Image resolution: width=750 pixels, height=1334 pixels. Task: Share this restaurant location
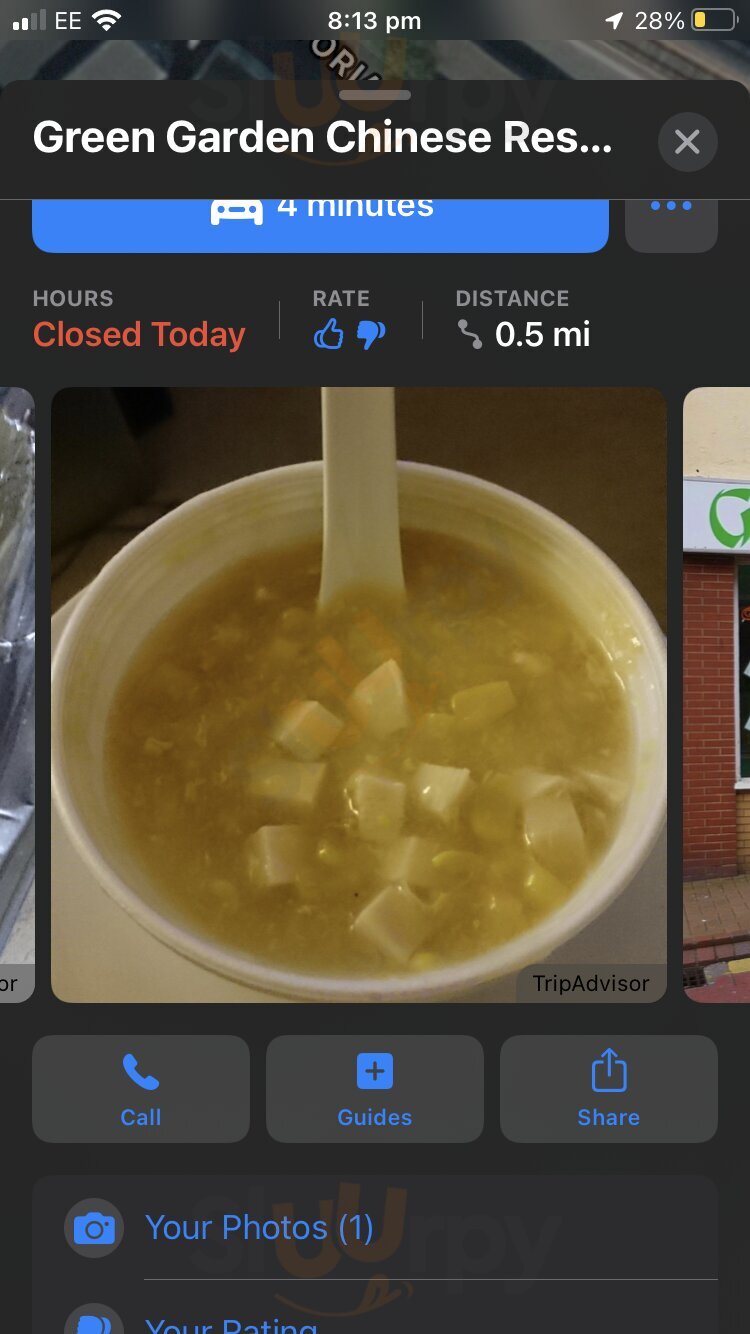pyautogui.click(x=608, y=1089)
